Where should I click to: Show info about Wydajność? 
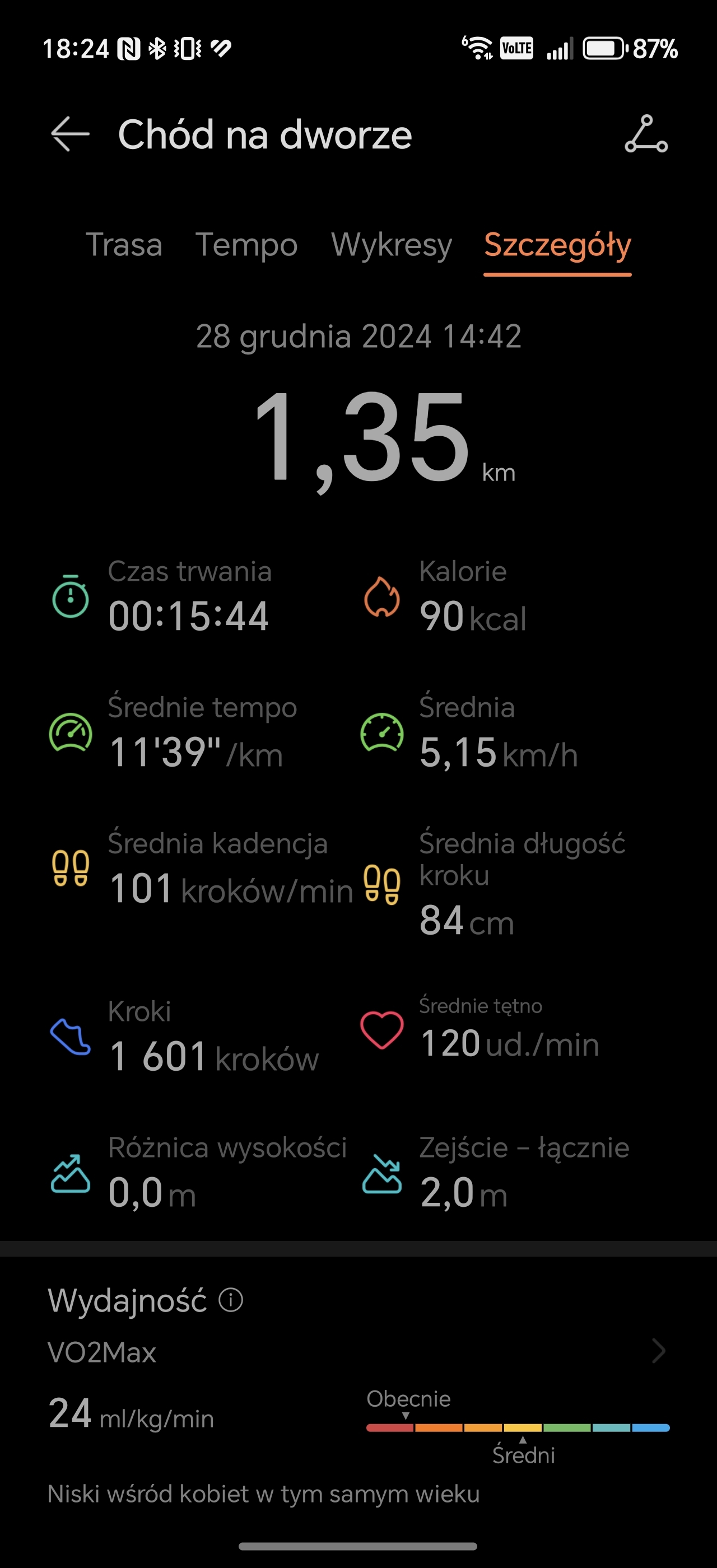click(x=231, y=1300)
